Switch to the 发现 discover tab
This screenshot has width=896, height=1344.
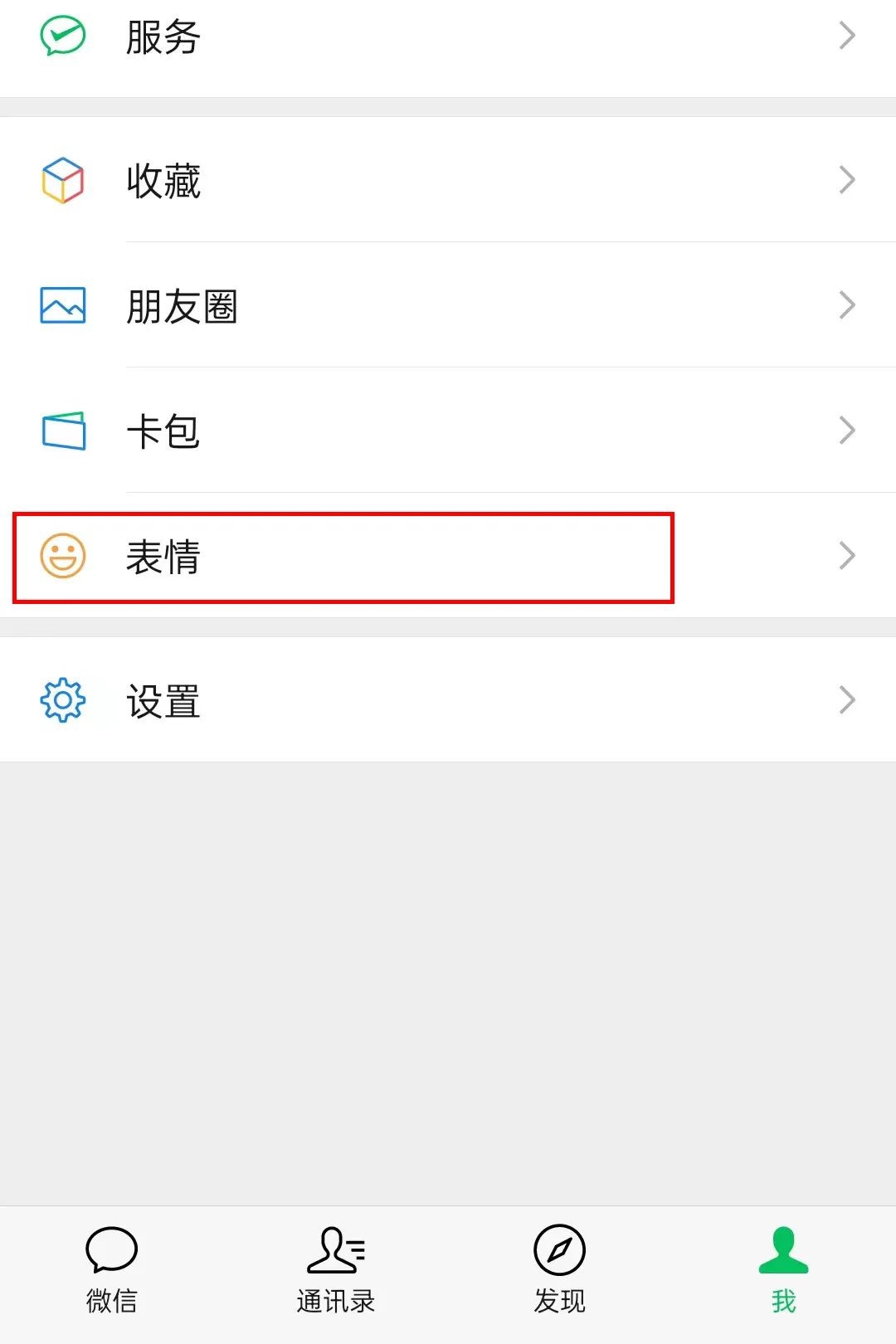point(560,1269)
